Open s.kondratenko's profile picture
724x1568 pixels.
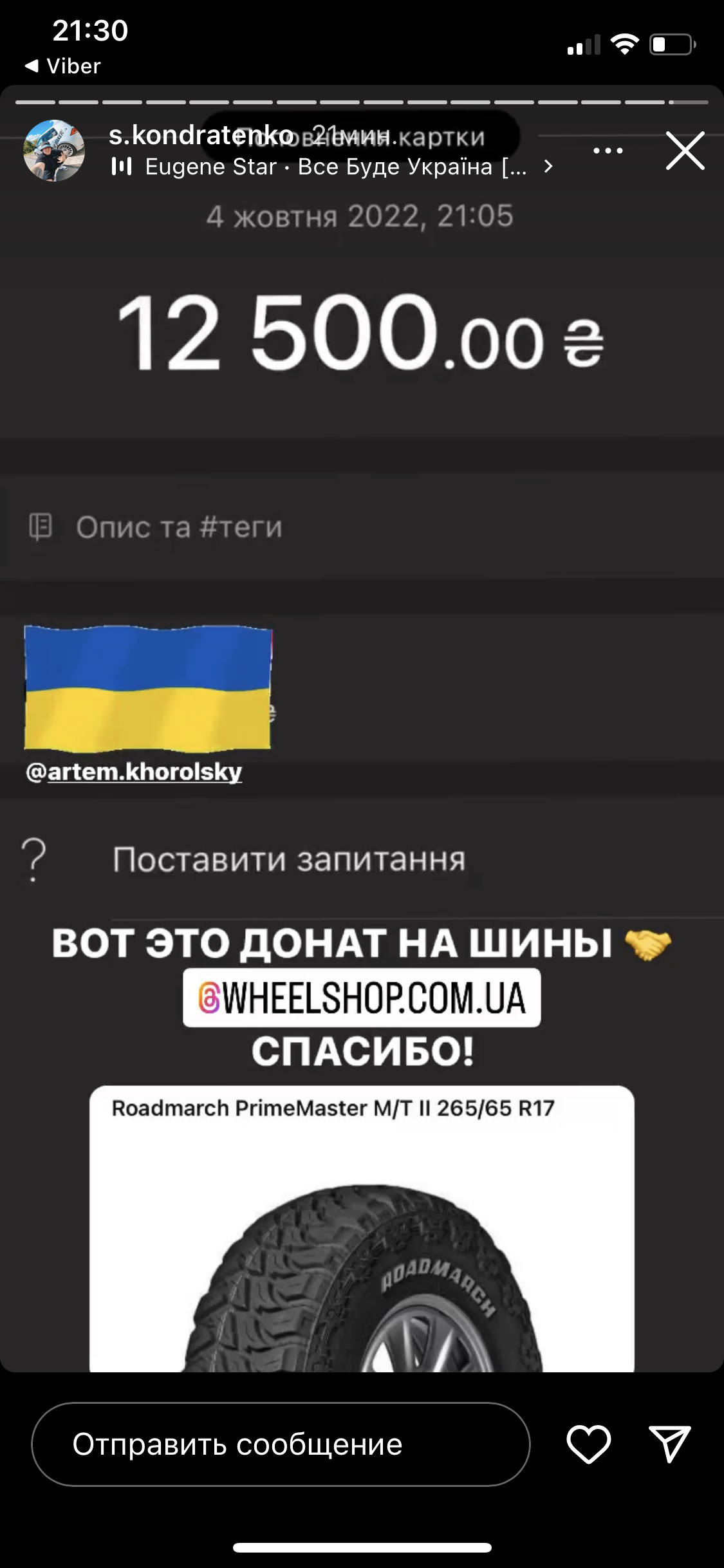55,151
